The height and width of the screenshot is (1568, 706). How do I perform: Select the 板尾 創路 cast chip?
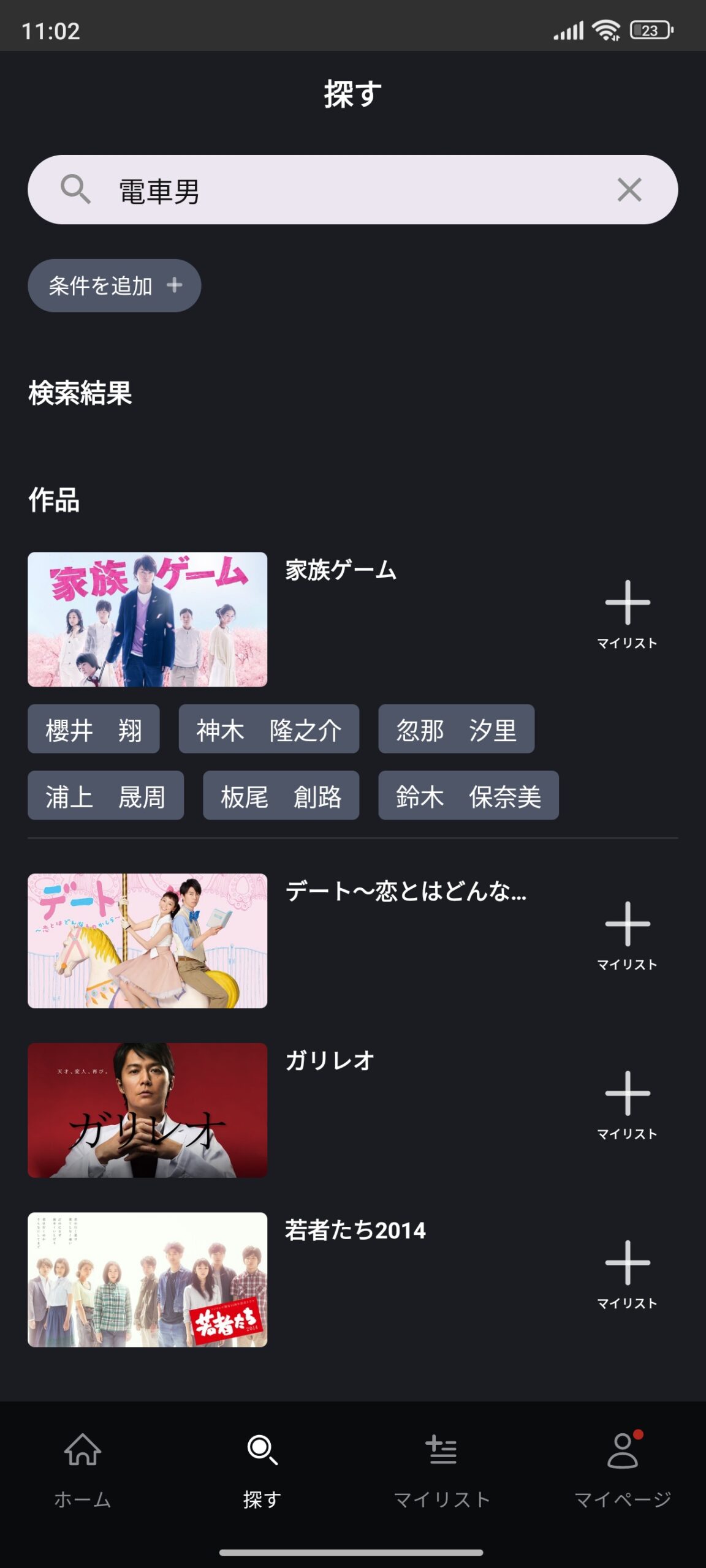(281, 796)
